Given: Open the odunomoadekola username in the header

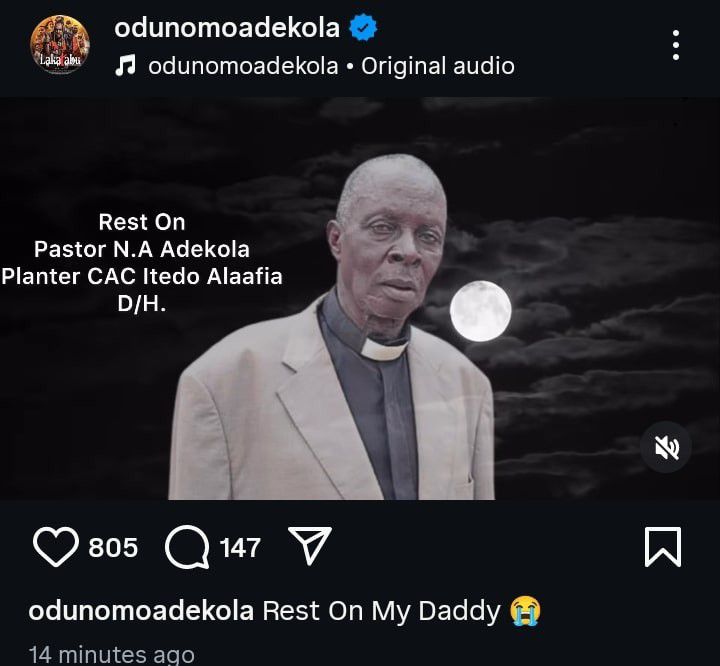Looking at the screenshot, I should [x=227, y=28].
